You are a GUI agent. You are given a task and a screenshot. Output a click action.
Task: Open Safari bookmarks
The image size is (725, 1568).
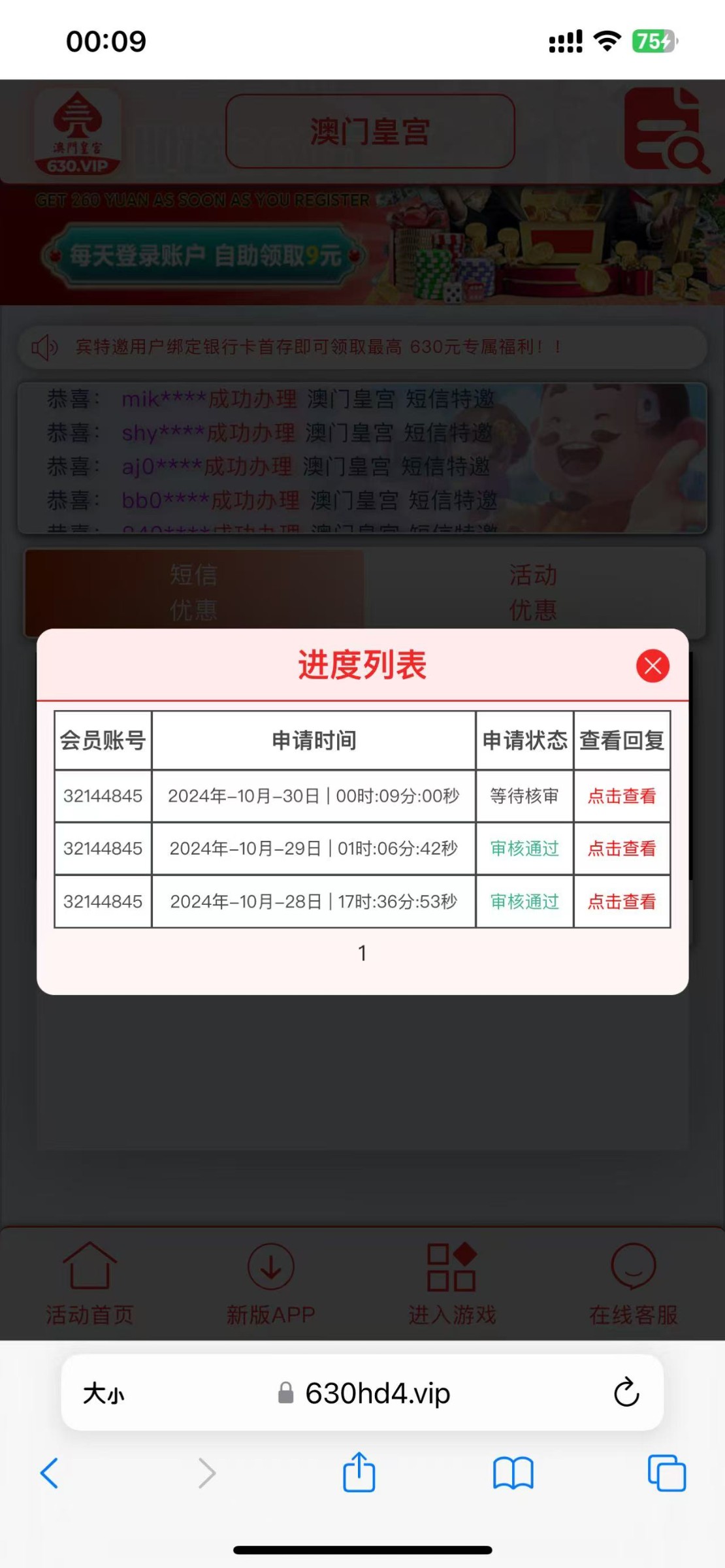tap(513, 1473)
